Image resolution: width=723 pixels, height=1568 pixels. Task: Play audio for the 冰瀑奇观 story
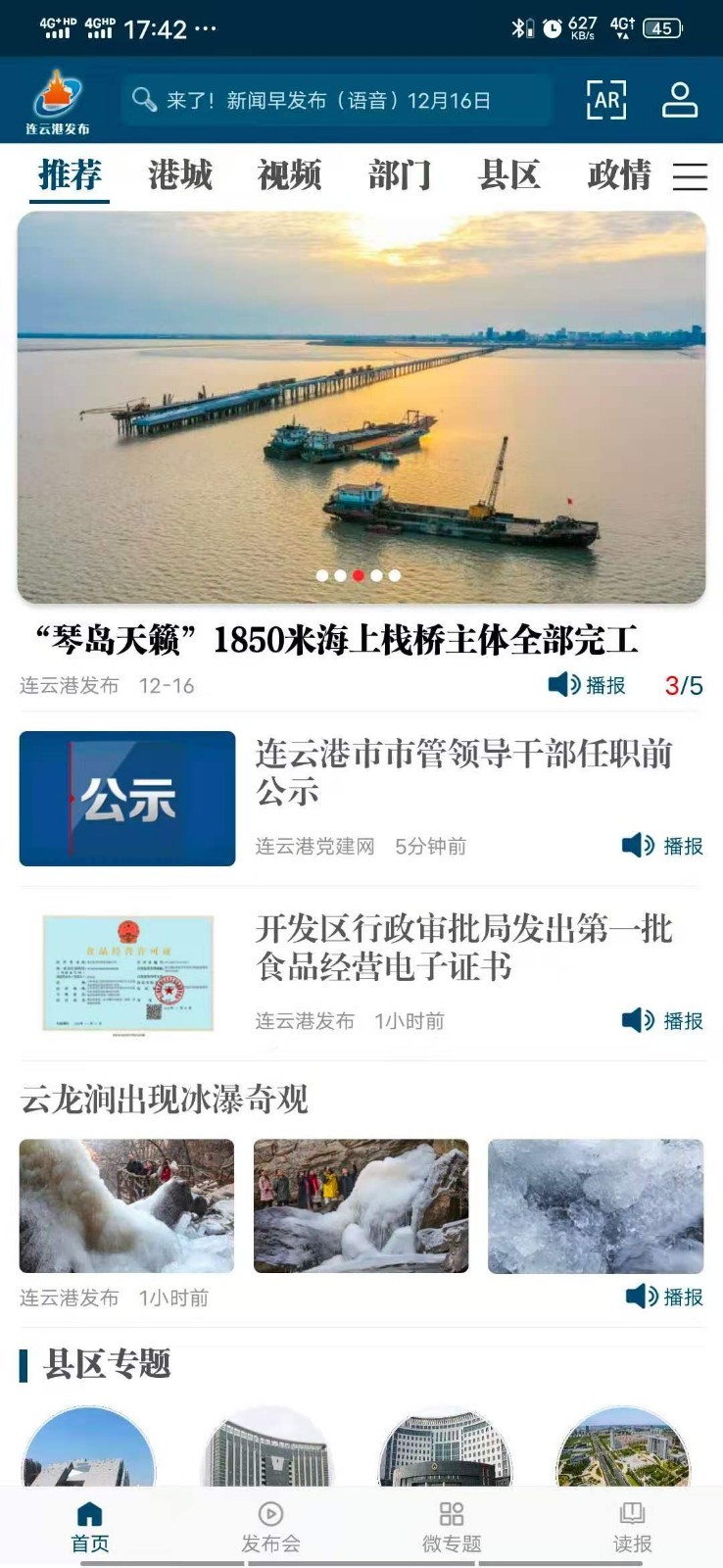(x=664, y=1297)
